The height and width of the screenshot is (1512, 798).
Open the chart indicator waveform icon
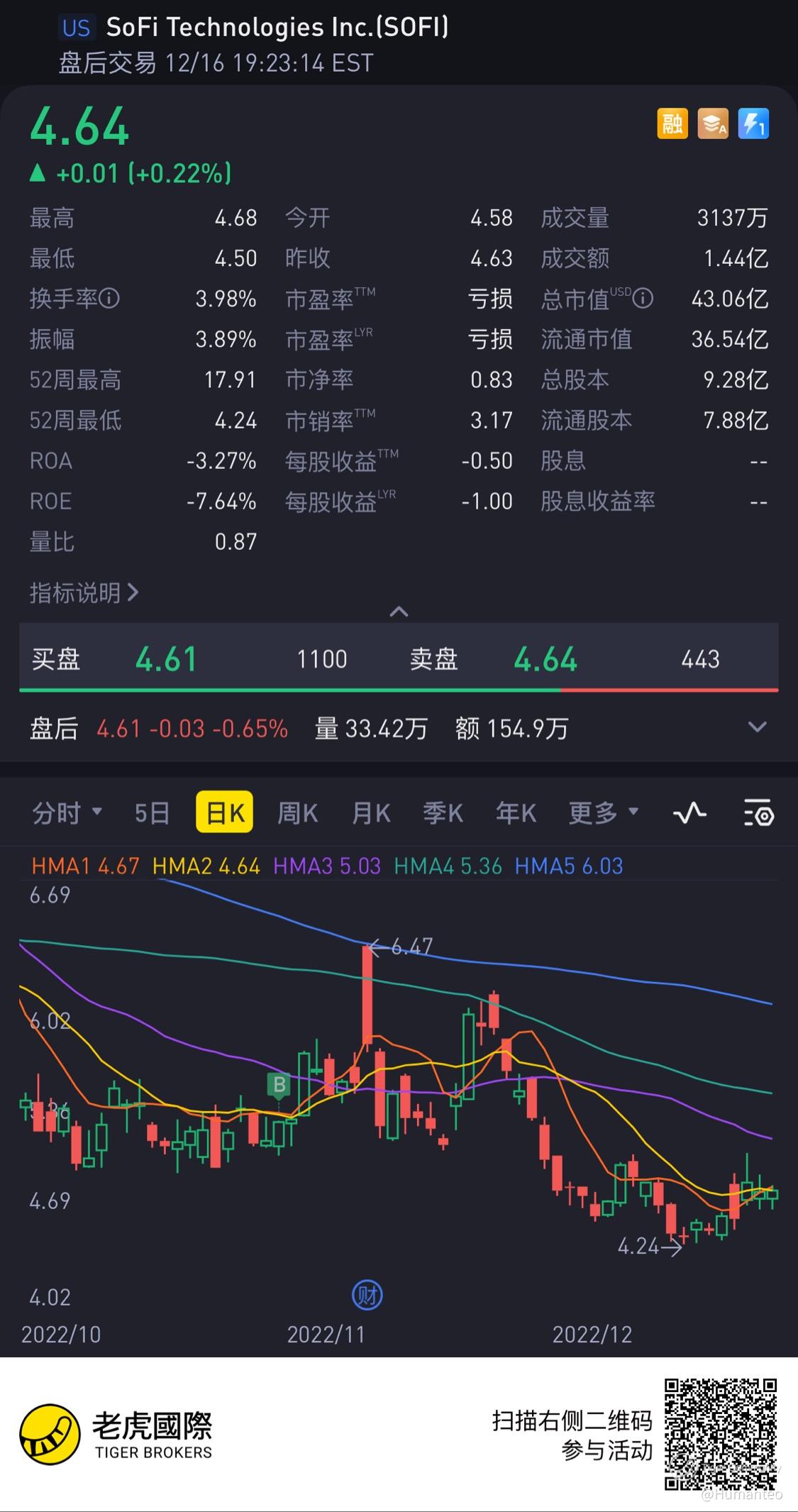coord(689,812)
